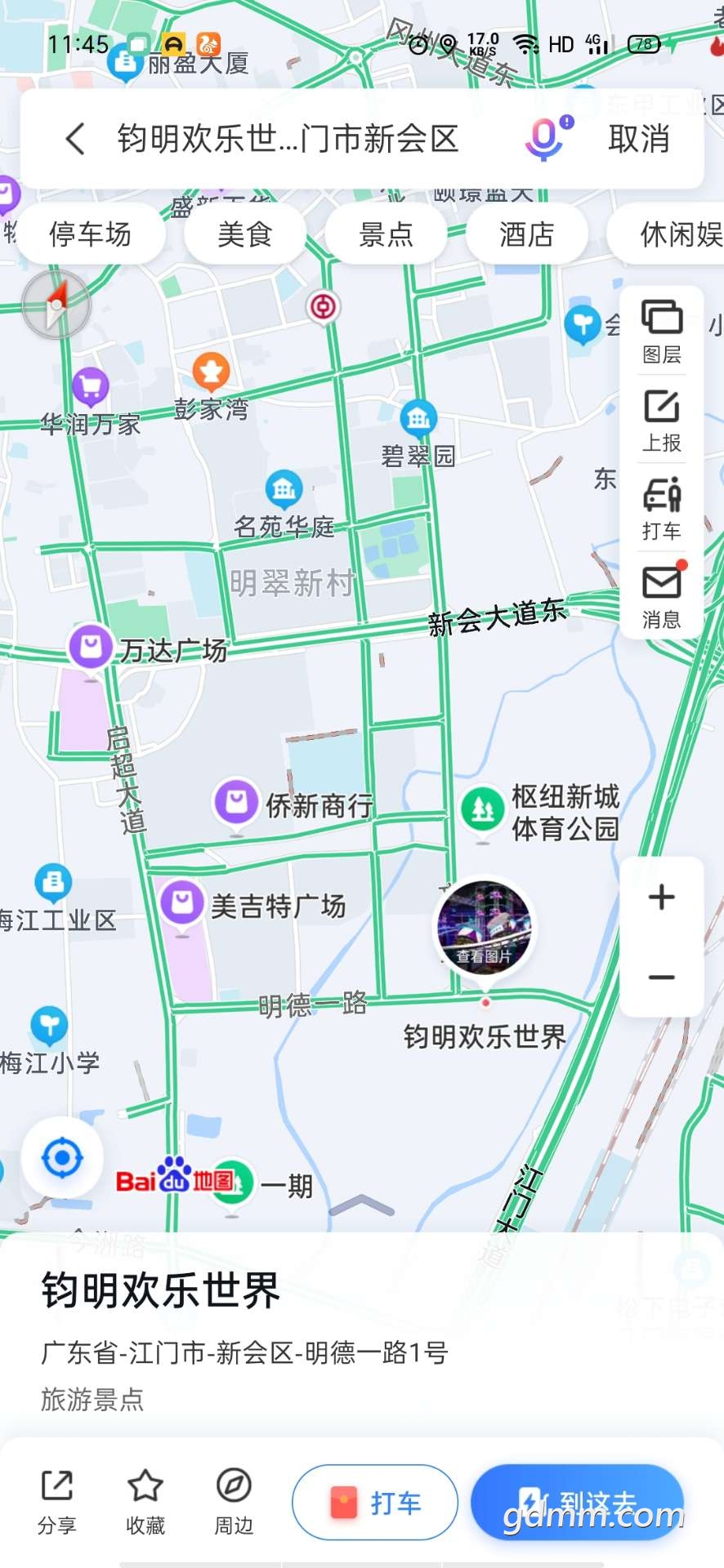Image resolution: width=724 pixels, height=1568 pixels.
Task: Choose the 酒店 chip
Action: point(527,234)
